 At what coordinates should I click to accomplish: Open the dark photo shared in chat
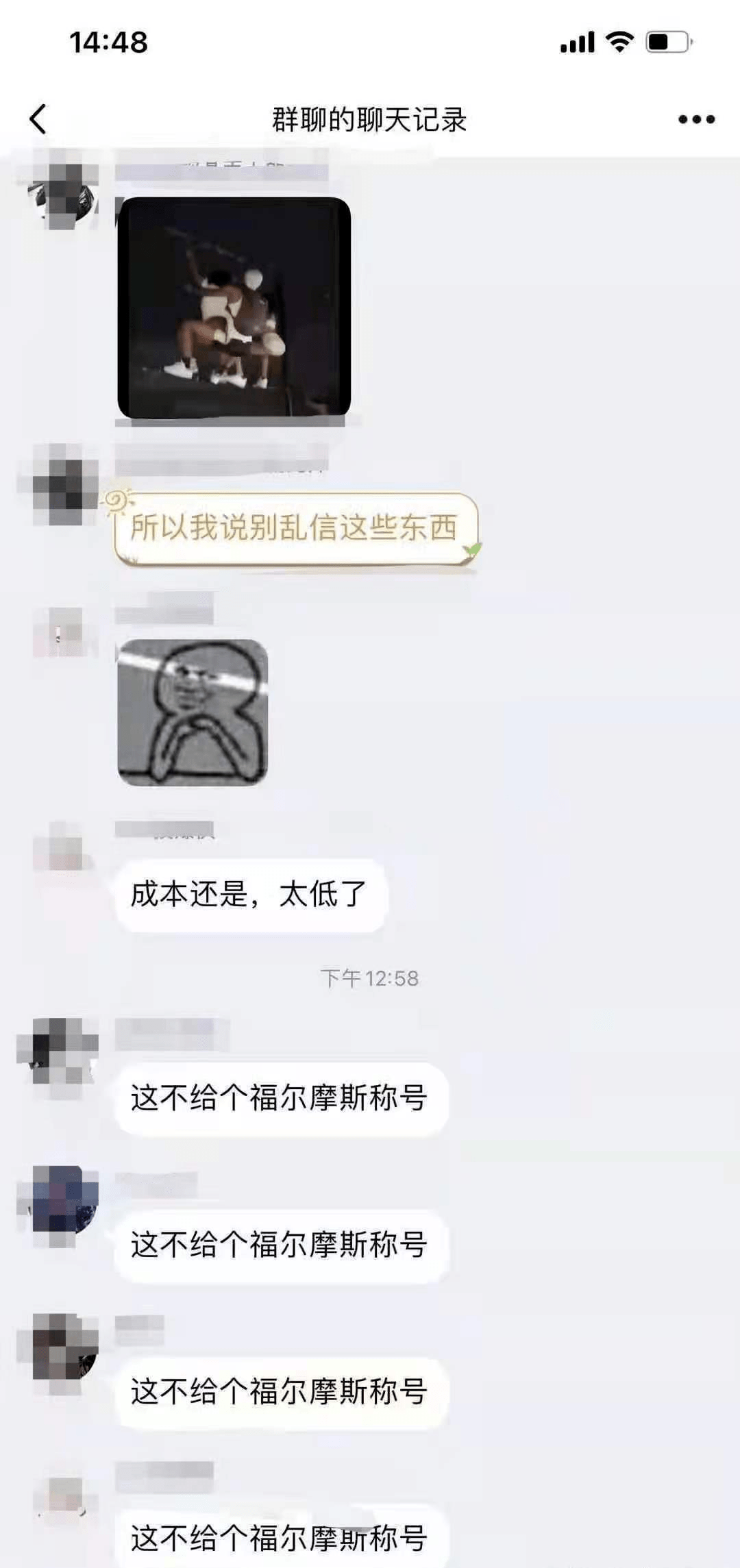pos(234,308)
